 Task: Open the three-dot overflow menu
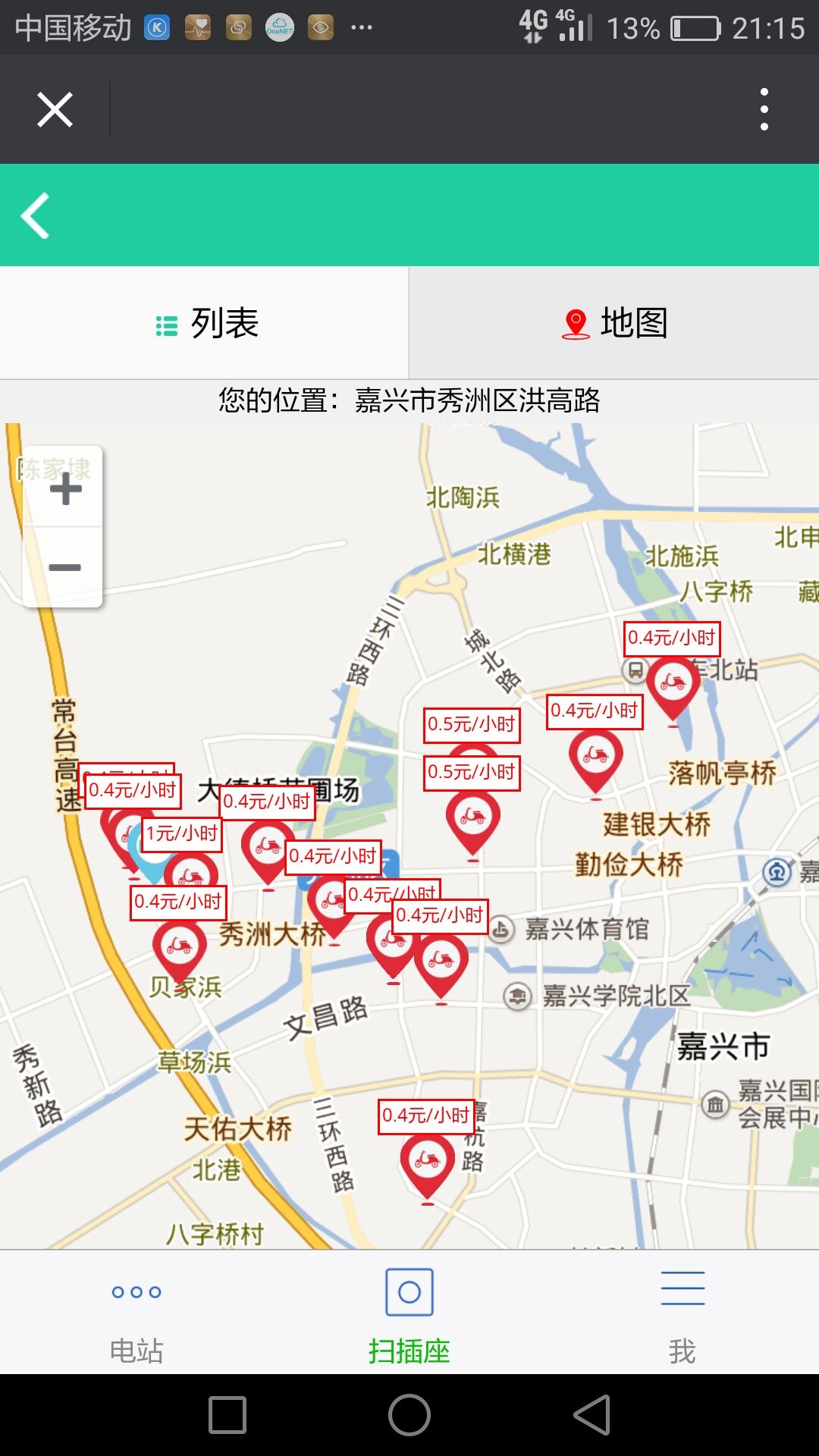tap(764, 110)
